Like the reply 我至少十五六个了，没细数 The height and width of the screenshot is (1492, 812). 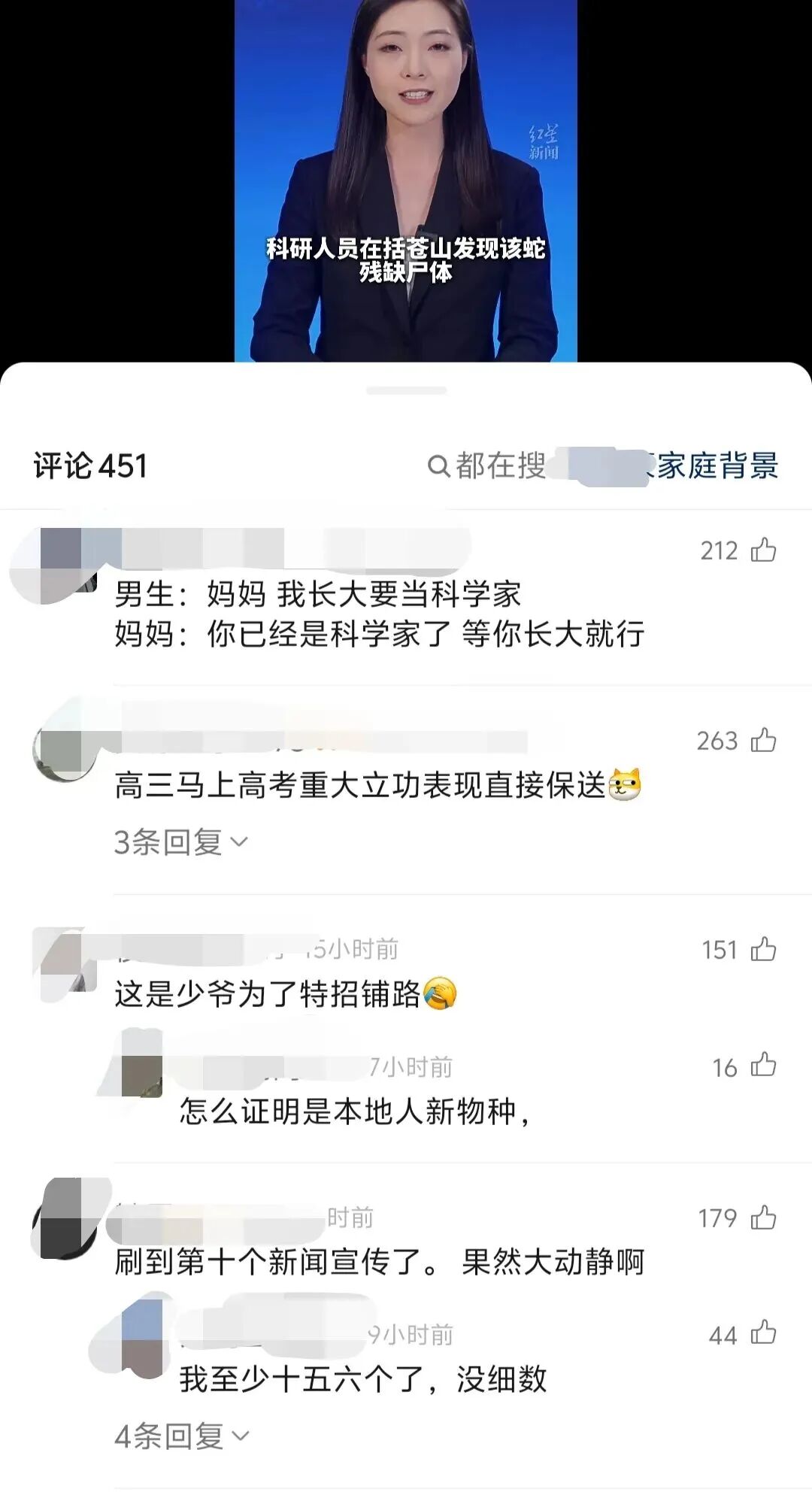[x=763, y=1334]
